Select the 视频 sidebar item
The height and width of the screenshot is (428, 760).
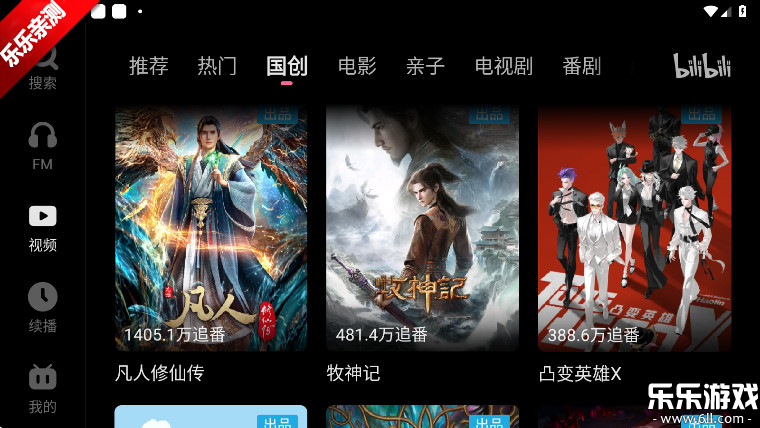tap(42, 227)
